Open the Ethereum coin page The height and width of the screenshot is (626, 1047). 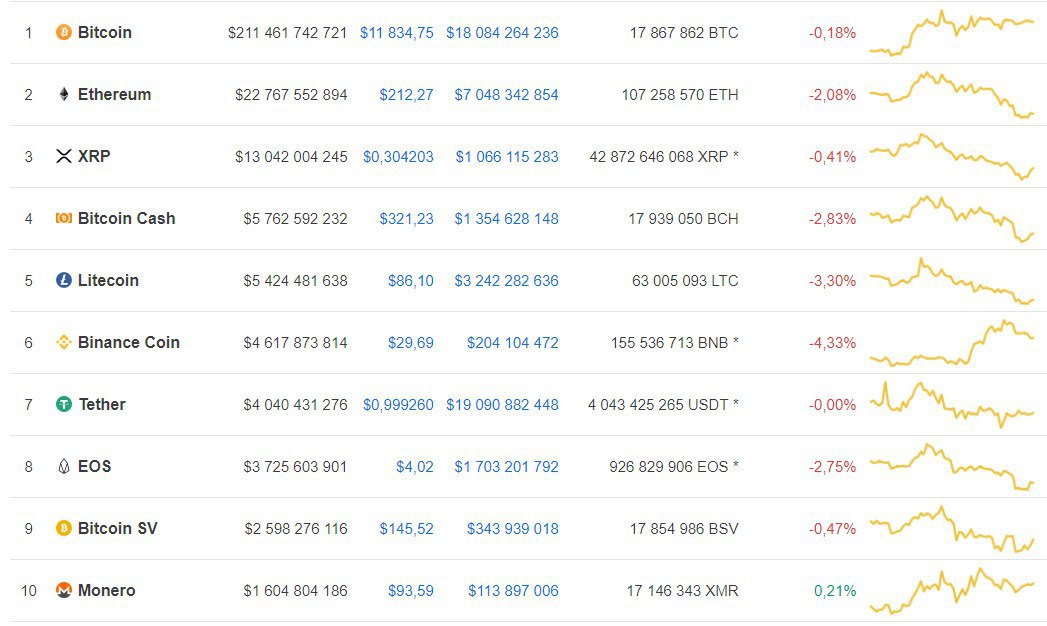114,94
